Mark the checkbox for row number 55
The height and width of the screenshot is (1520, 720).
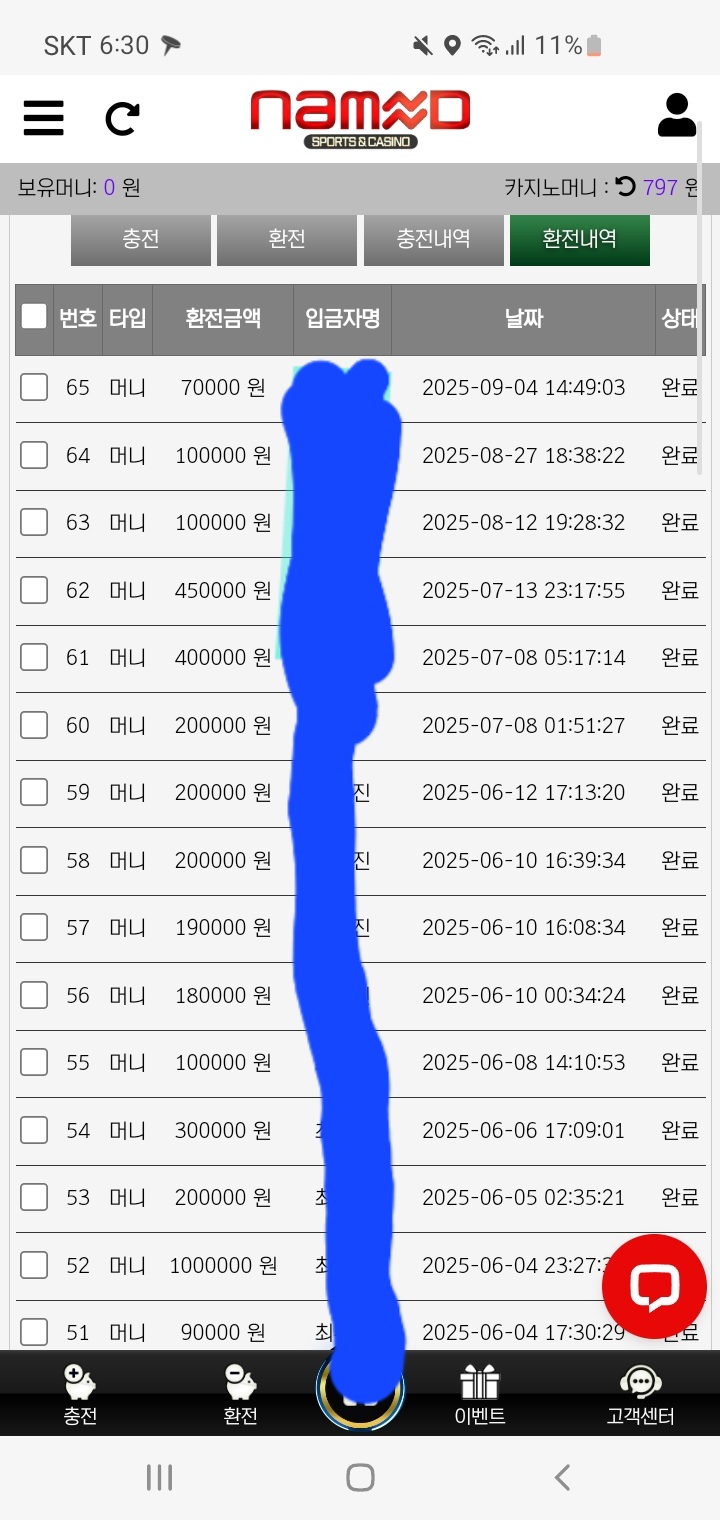point(34,1062)
